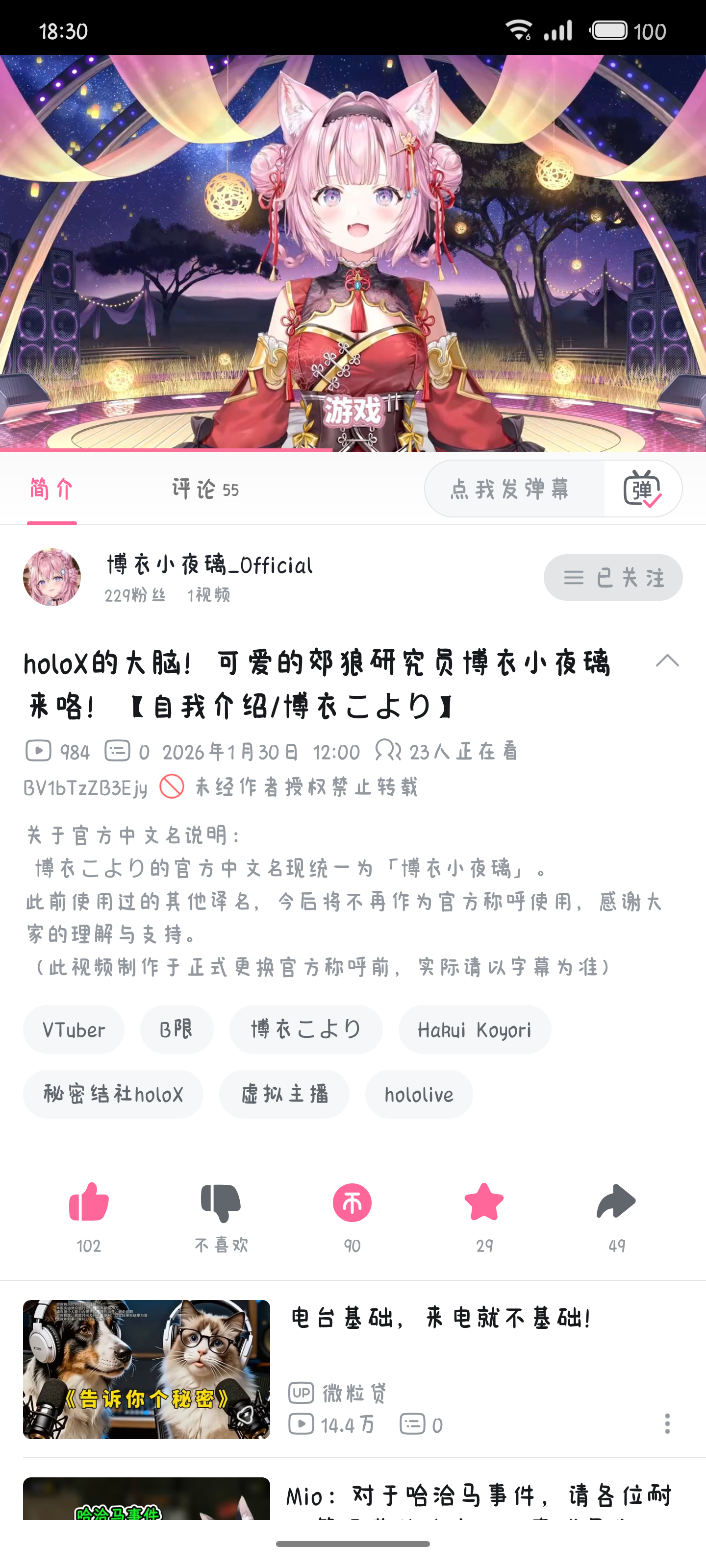Tap the 不喜欢 dislike icon
The image size is (706, 1568).
click(221, 1203)
